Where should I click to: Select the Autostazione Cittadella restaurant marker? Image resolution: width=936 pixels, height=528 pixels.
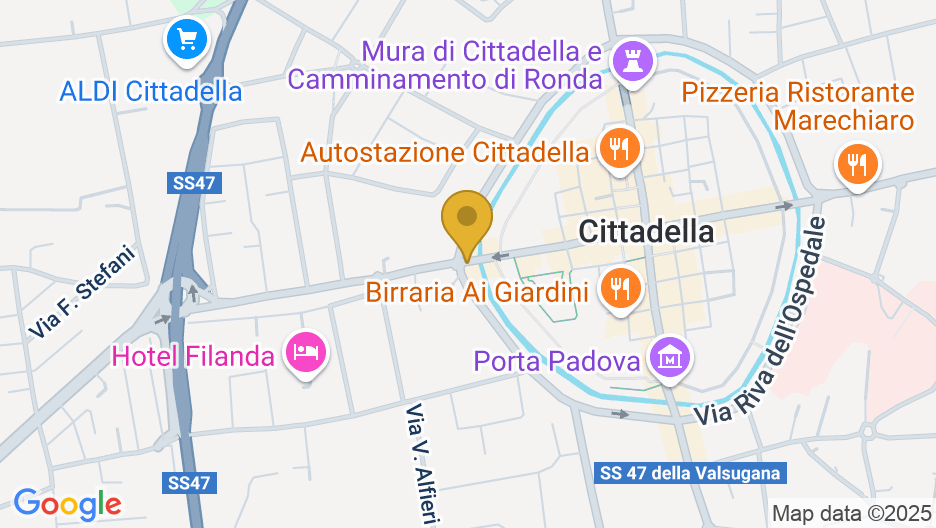tap(620, 148)
